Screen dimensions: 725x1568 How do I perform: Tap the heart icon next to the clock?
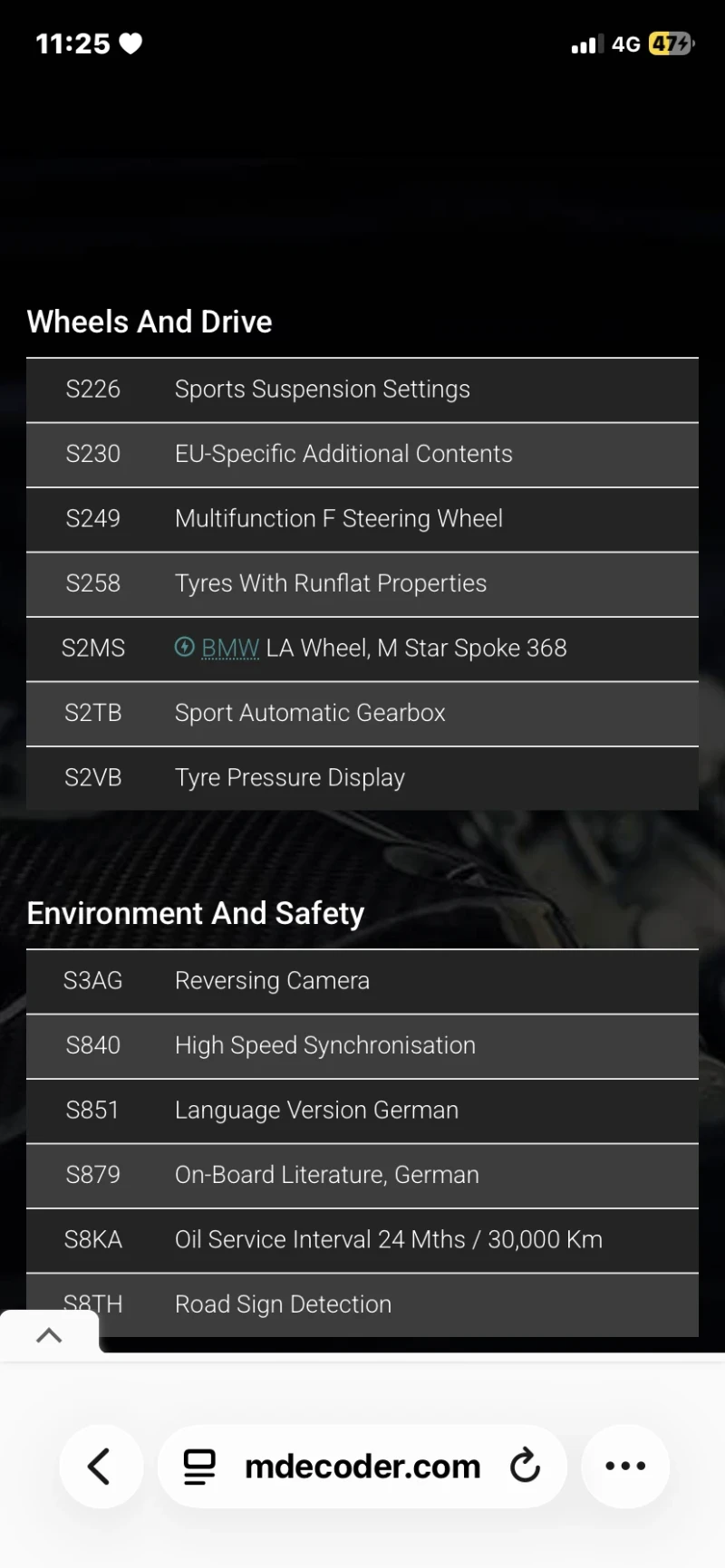[x=132, y=43]
